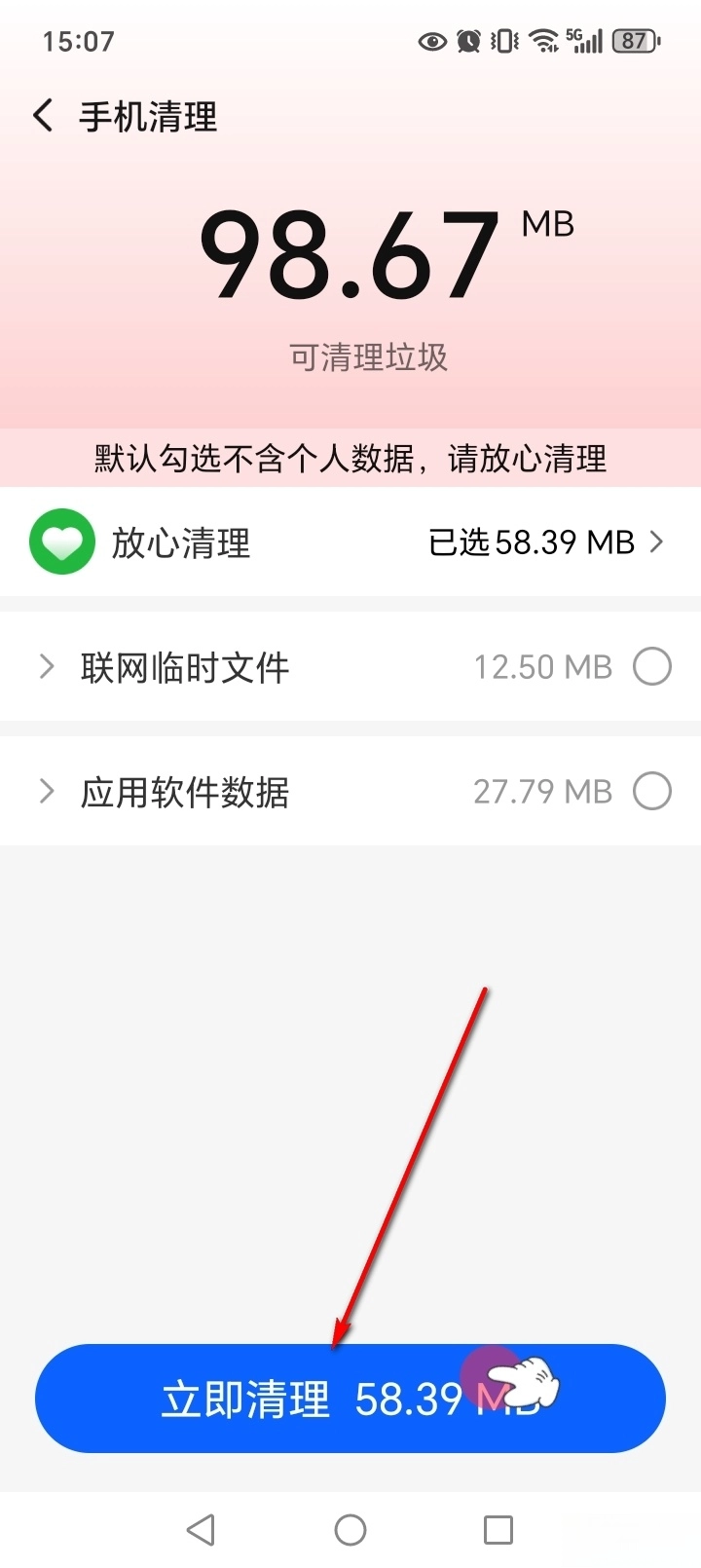Open recent apps from navigation bar

(x=498, y=1529)
